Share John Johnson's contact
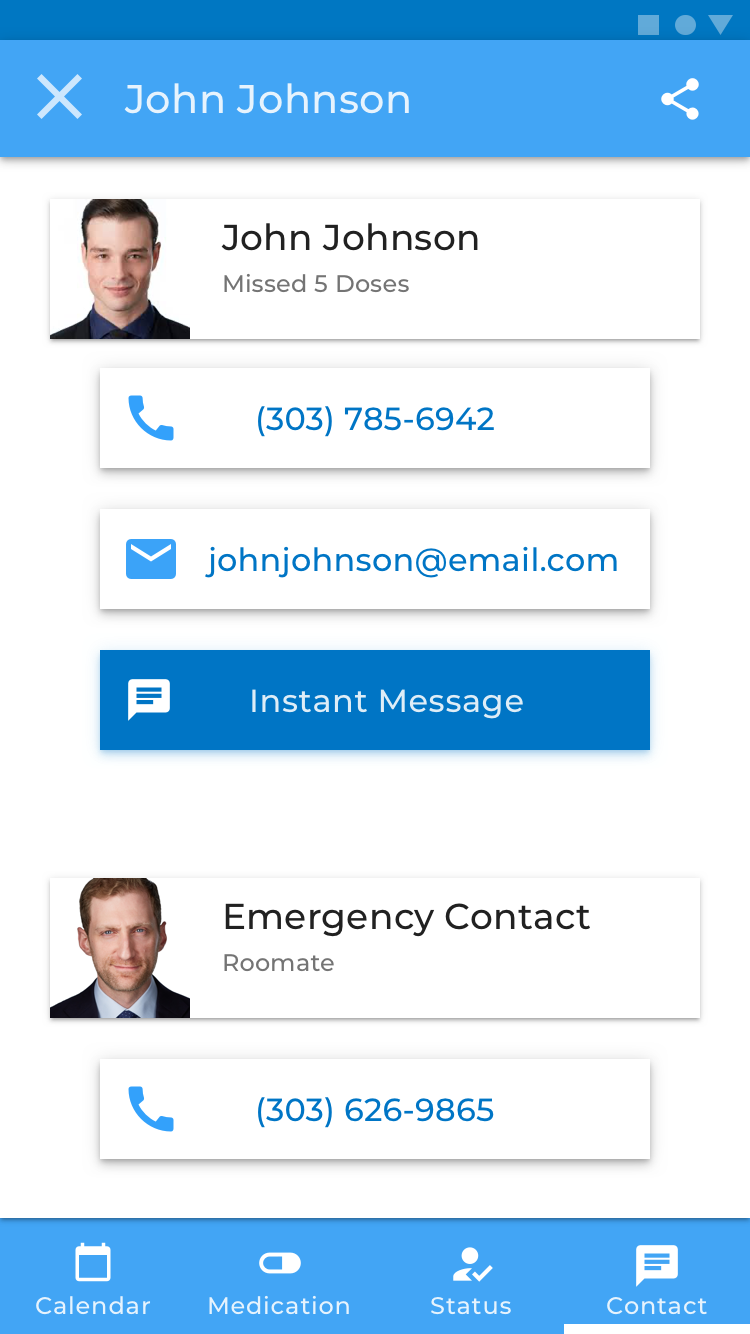The height and width of the screenshot is (1334, 750). click(x=680, y=99)
